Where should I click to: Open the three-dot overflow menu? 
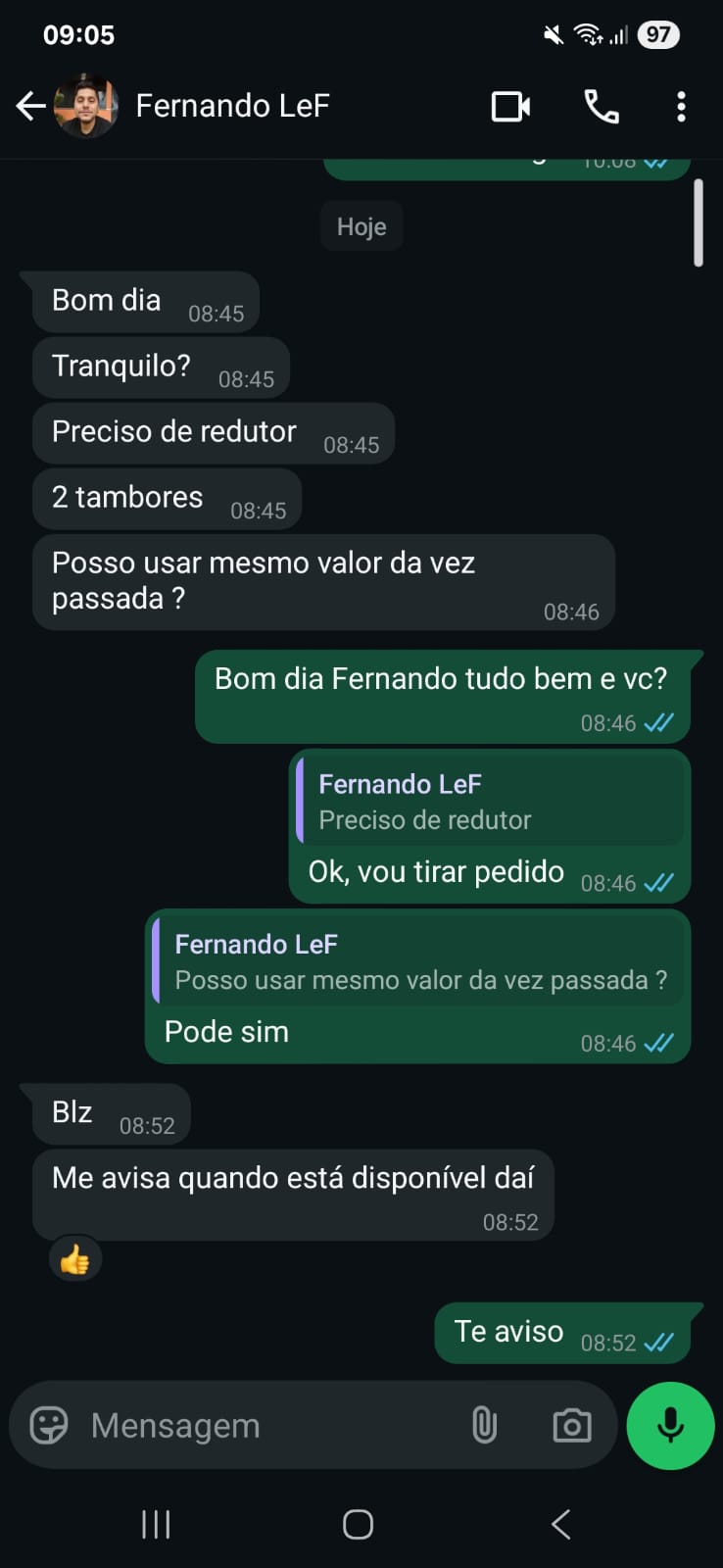[x=681, y=106]
